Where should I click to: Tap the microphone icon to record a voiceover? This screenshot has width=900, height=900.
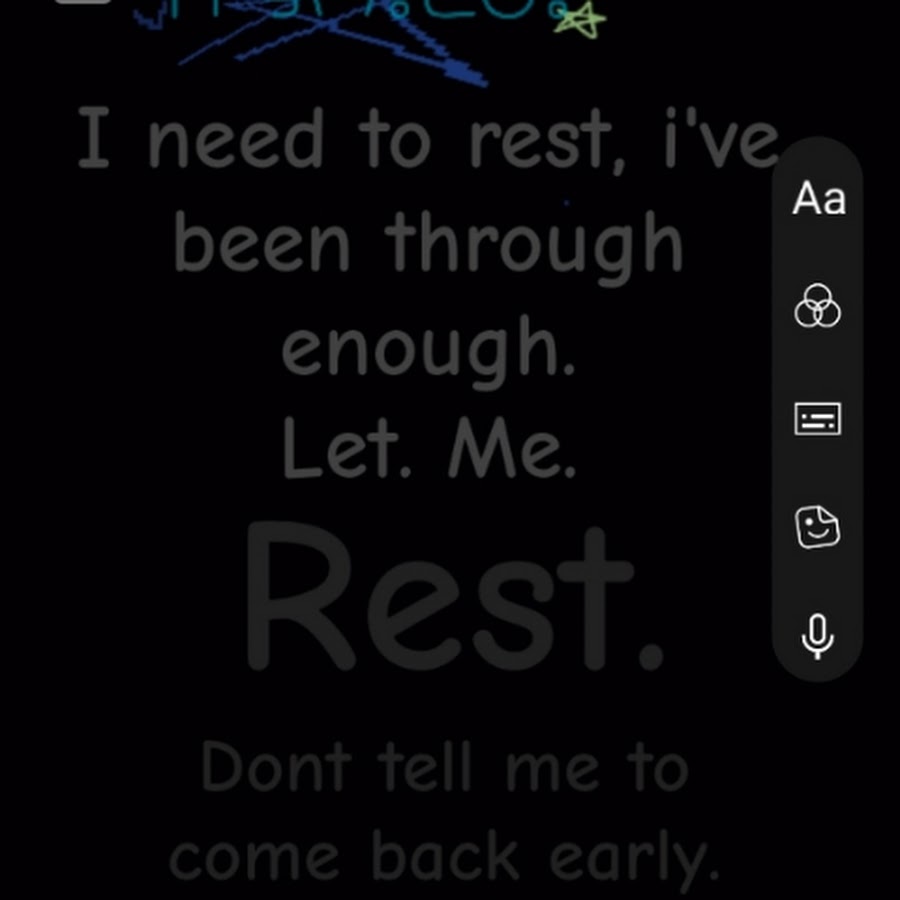point(817,636)
